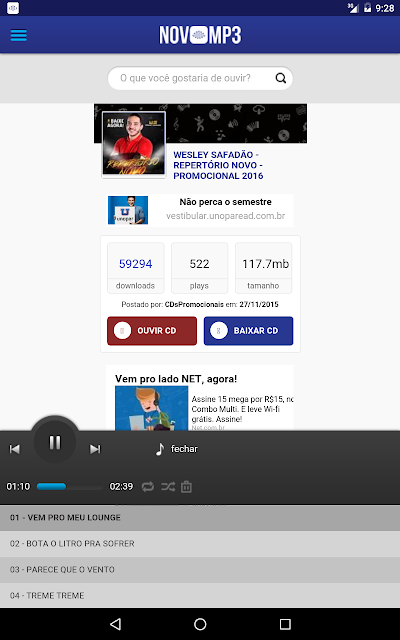Tap the BAIXAR CD button

(248, 331)
